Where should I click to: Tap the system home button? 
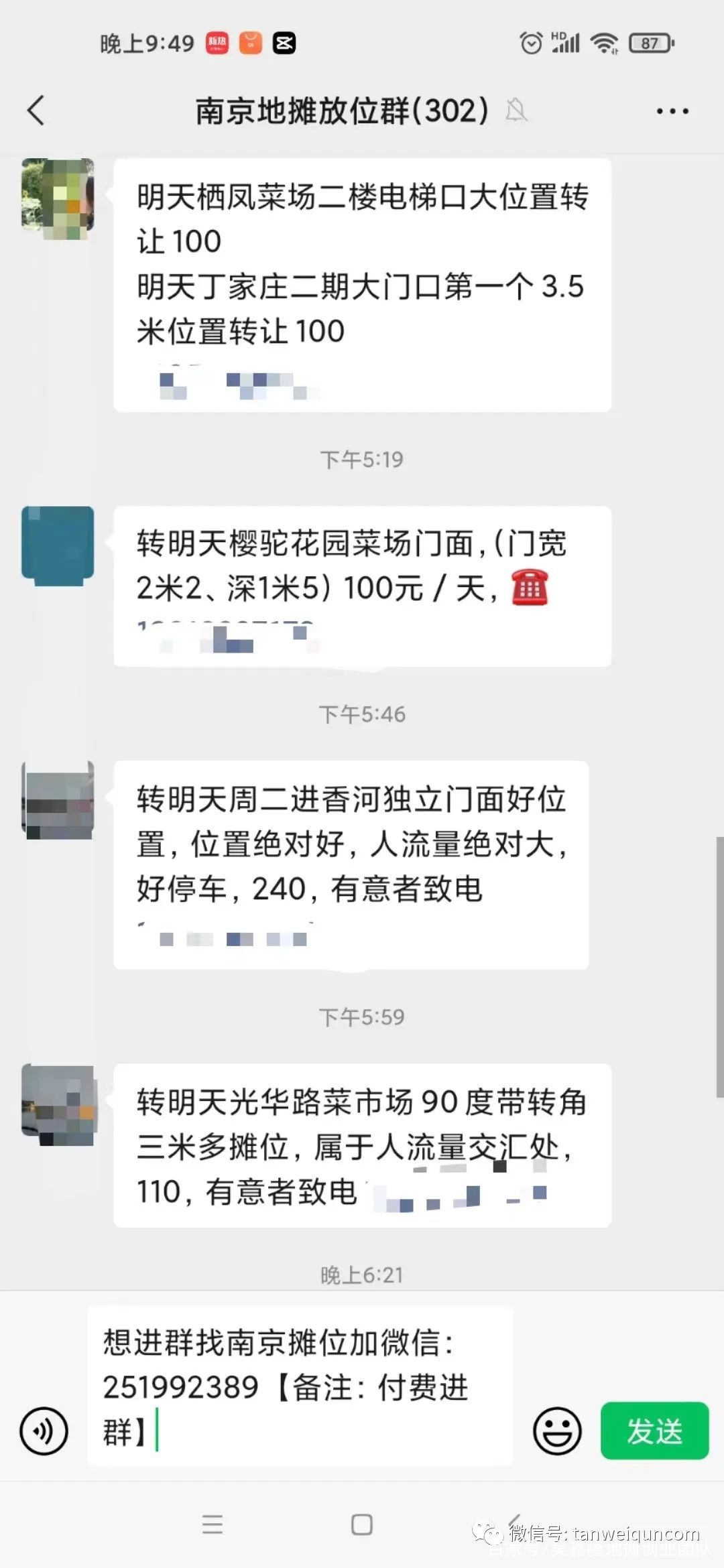click(362, 1524)
